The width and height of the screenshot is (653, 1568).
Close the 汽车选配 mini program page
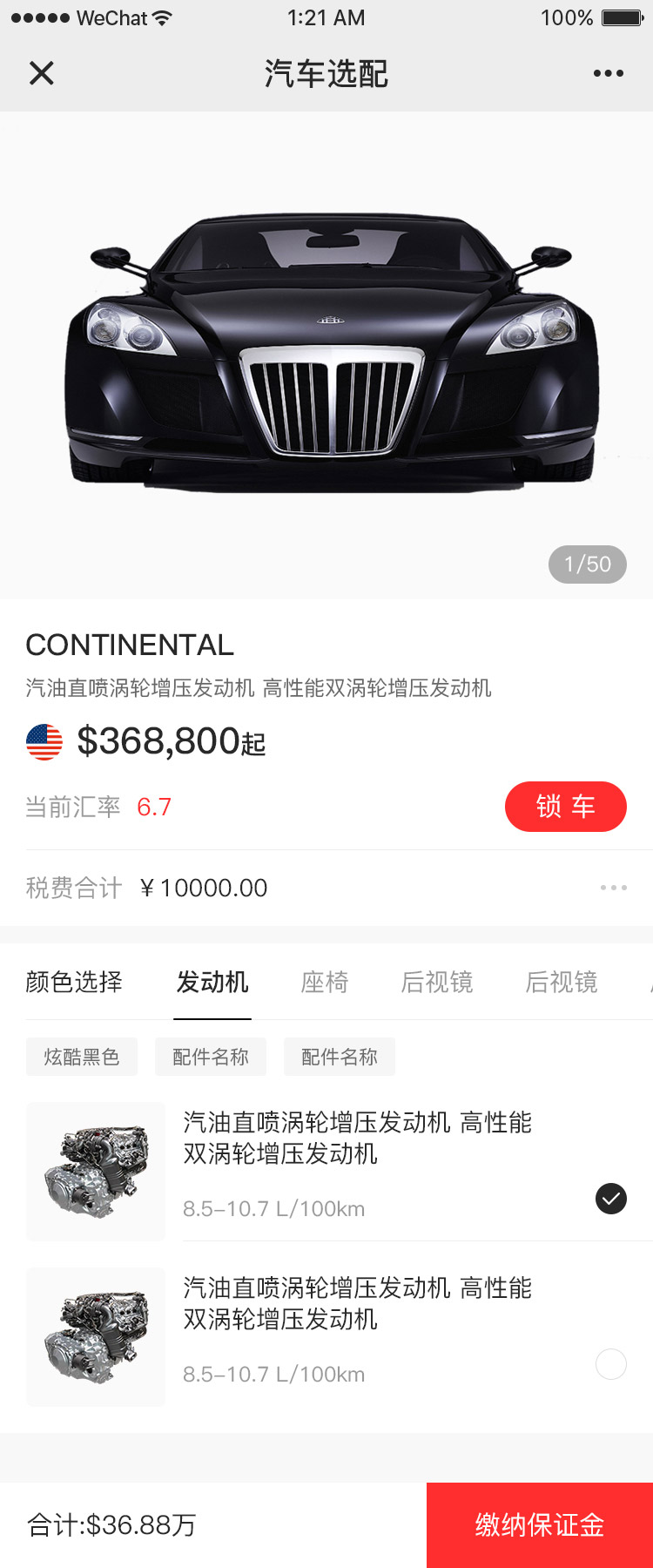(41, 73)
